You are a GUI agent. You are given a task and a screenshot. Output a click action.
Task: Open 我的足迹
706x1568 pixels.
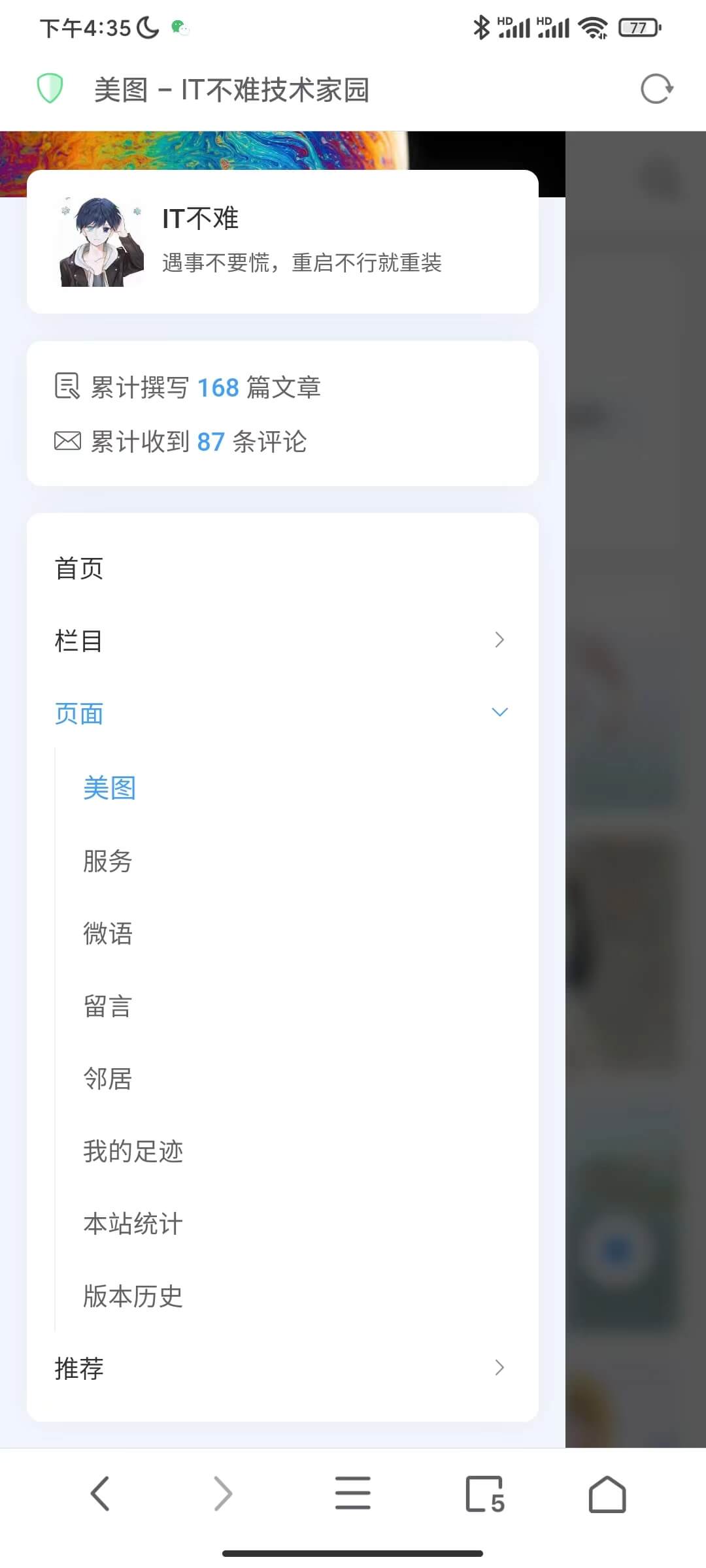(133, 1151)
